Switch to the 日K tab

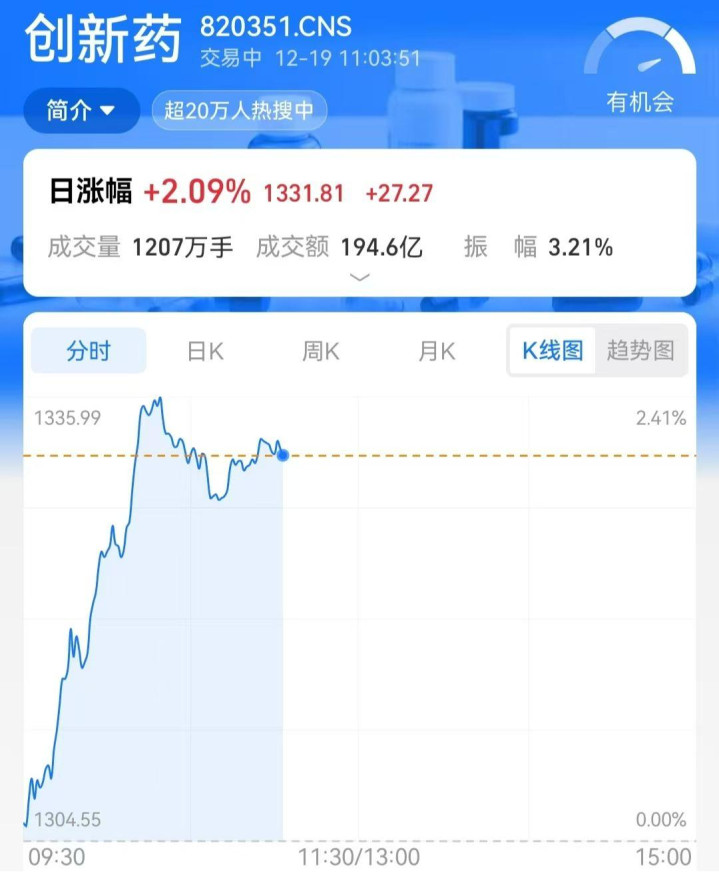coord(205,351)
